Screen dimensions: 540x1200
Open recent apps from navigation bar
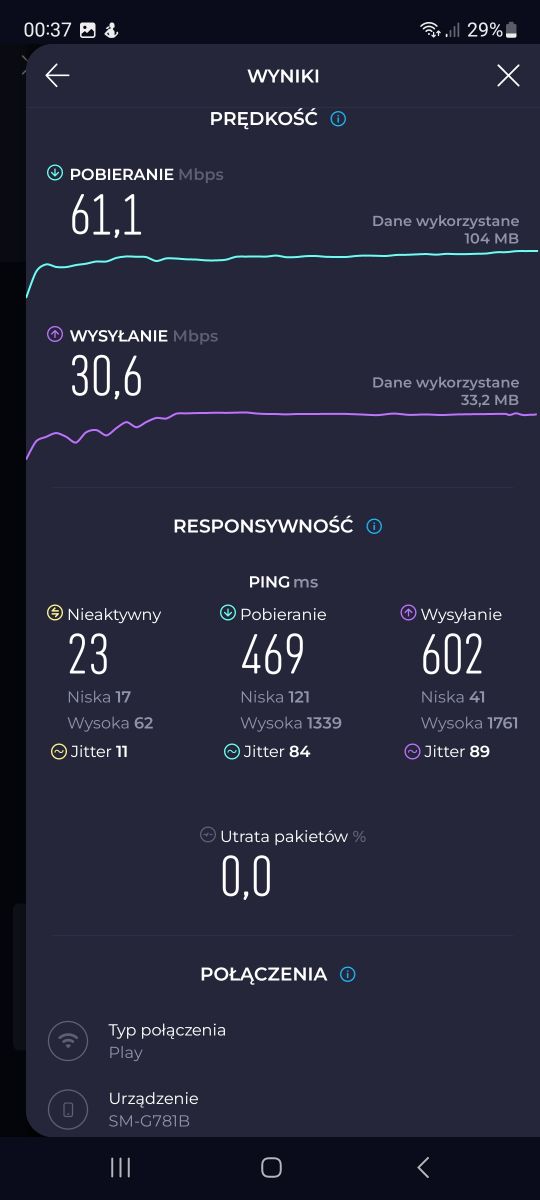coord(120,1167)
